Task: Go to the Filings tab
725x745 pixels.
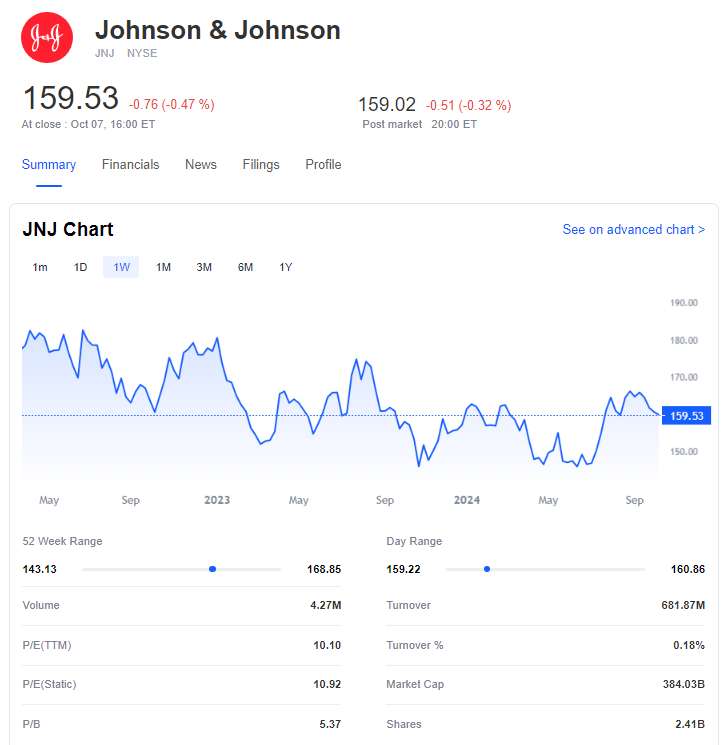Action: 260,165
